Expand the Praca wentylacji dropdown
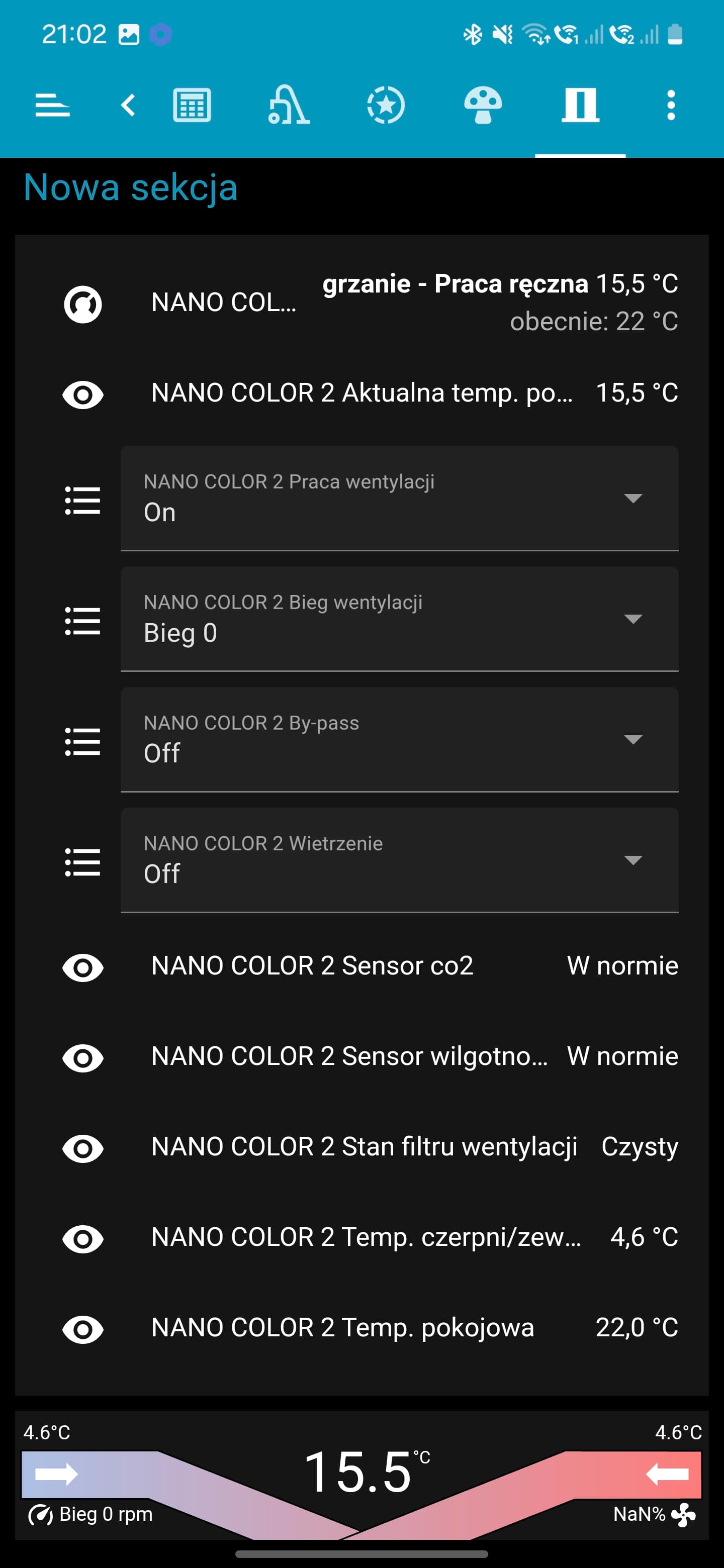This screenshot has height=1568, width=724. pyautogui.click(x=399, y=498)
